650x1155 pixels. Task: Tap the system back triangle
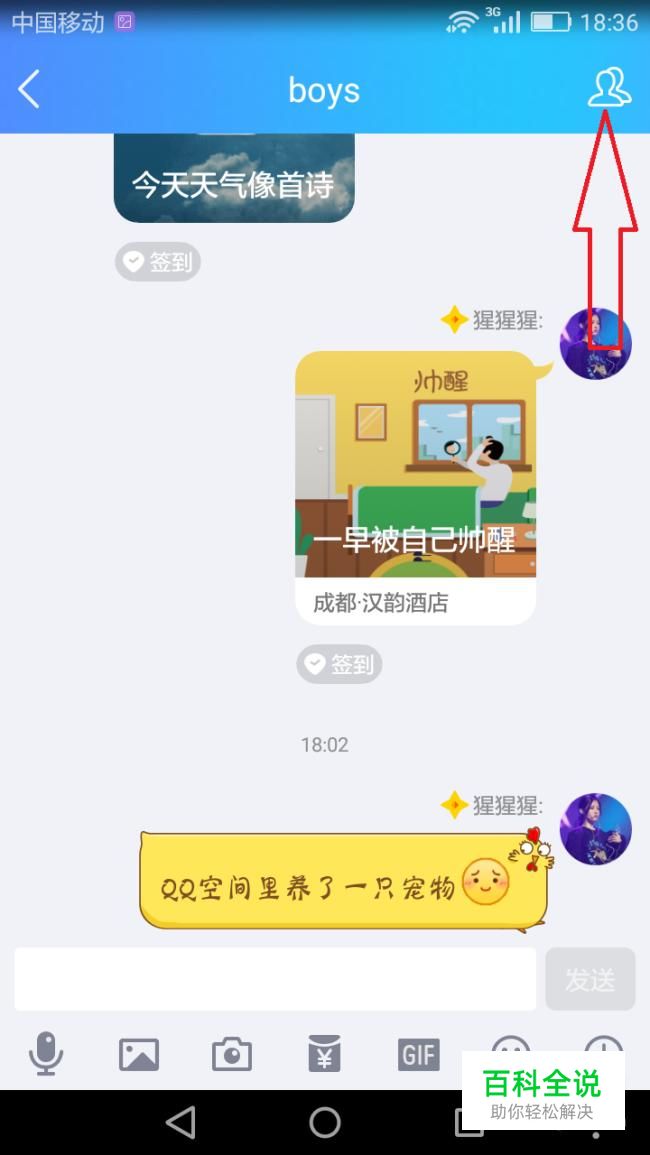[181, 1122]
